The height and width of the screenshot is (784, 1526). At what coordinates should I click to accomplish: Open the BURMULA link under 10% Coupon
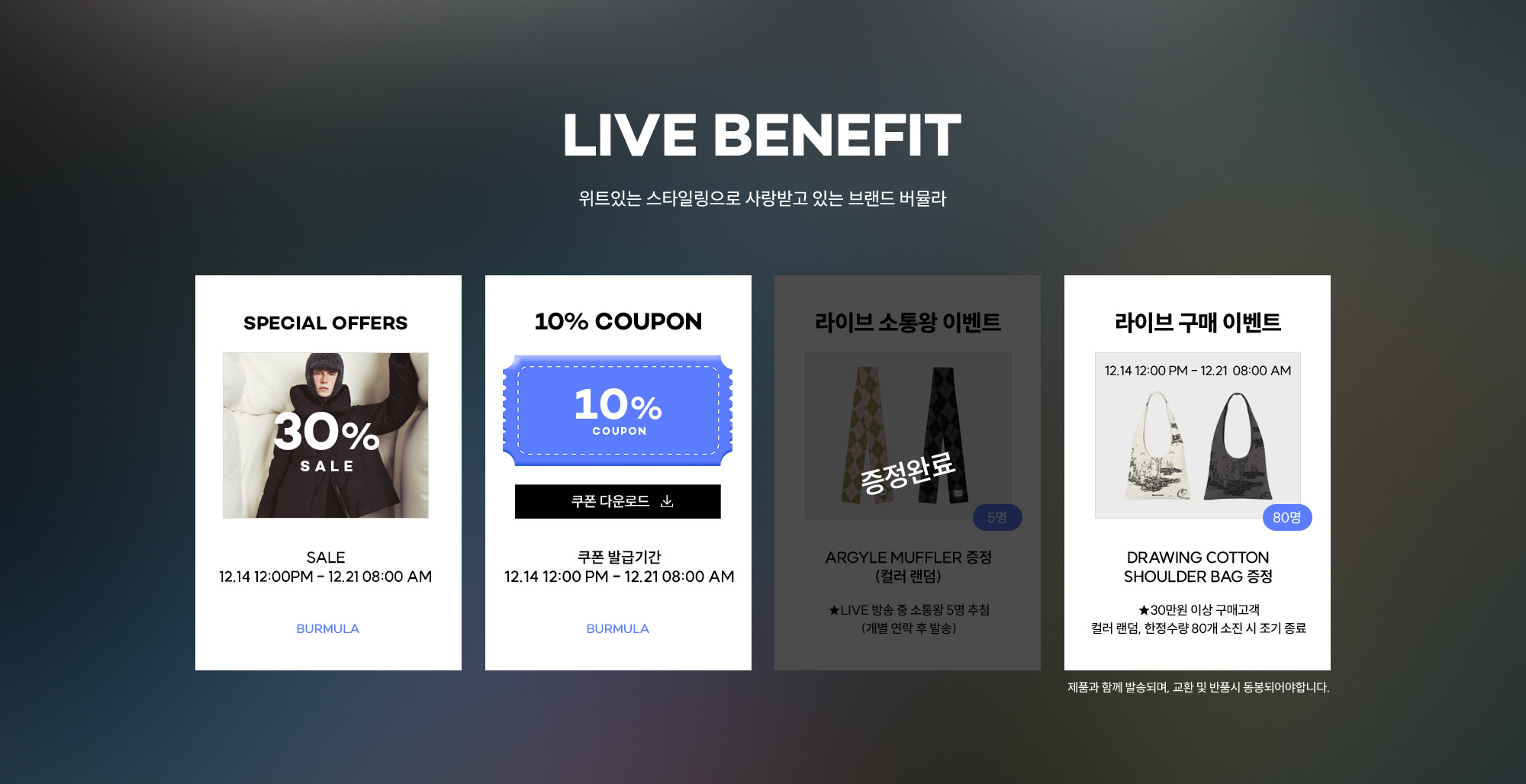click(x=617, y=628)
